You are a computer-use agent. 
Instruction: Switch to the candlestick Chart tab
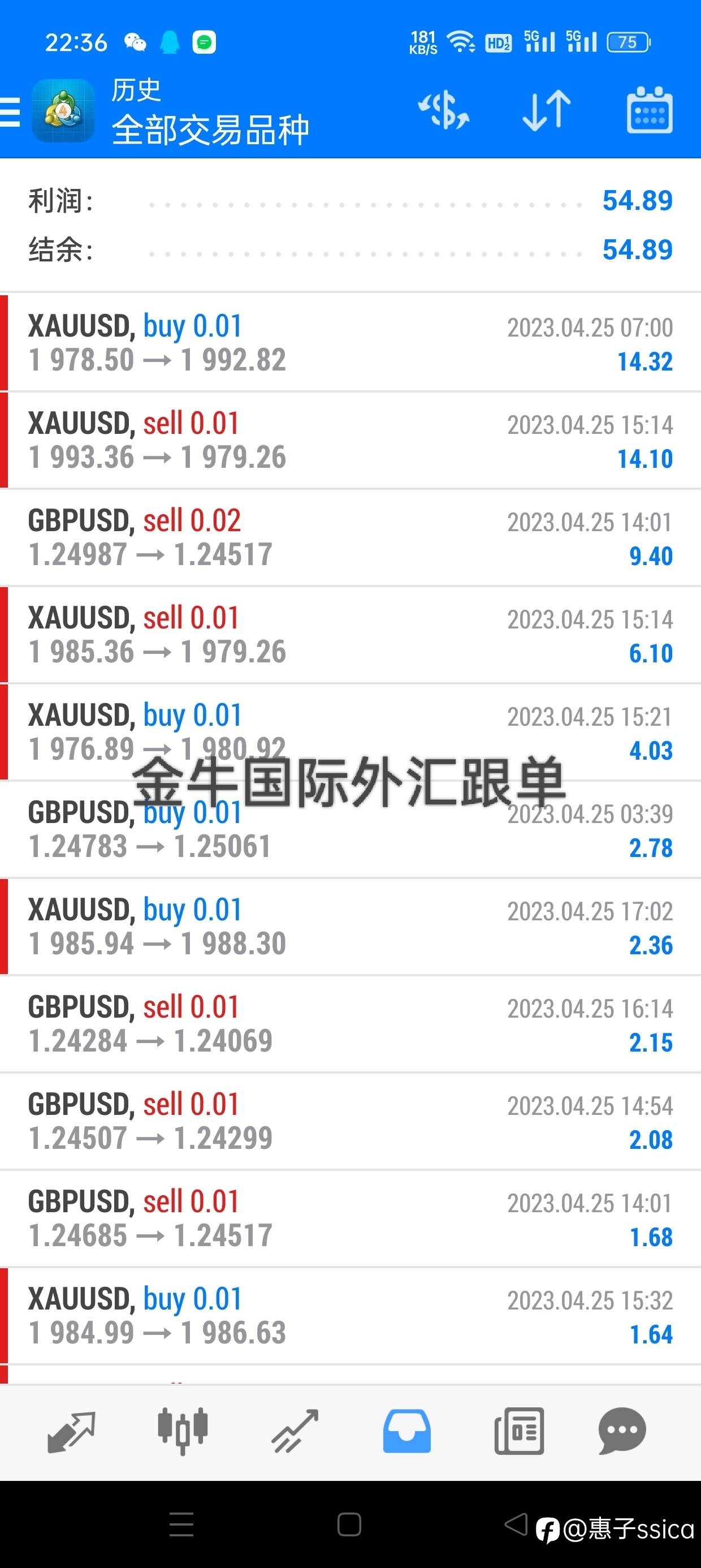pyautogui.click(x=183, y=1432)
